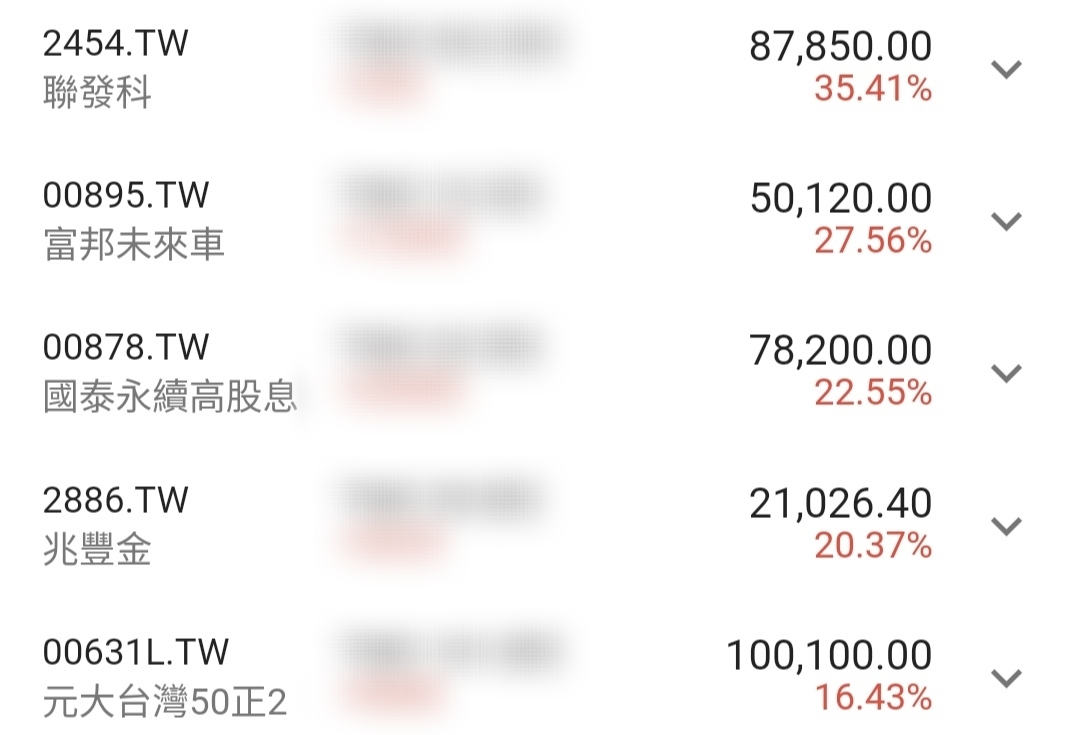Viewport: 1080px width, 735px height.
Task: Open the 國泰永續高股息 stock row
Action: click(x=170, y=397)
